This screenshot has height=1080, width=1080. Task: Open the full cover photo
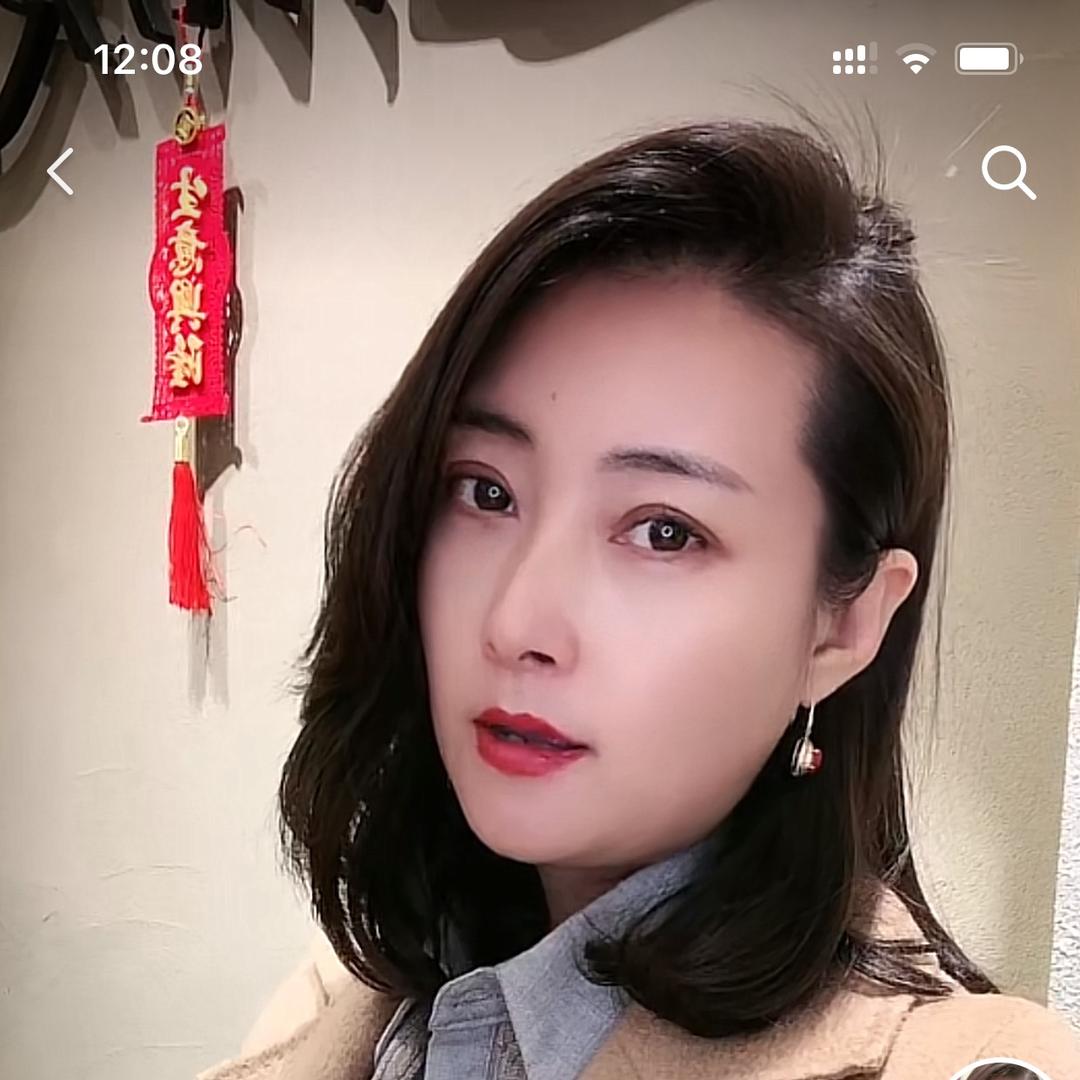pyautogui.click(x=540, y=600)
